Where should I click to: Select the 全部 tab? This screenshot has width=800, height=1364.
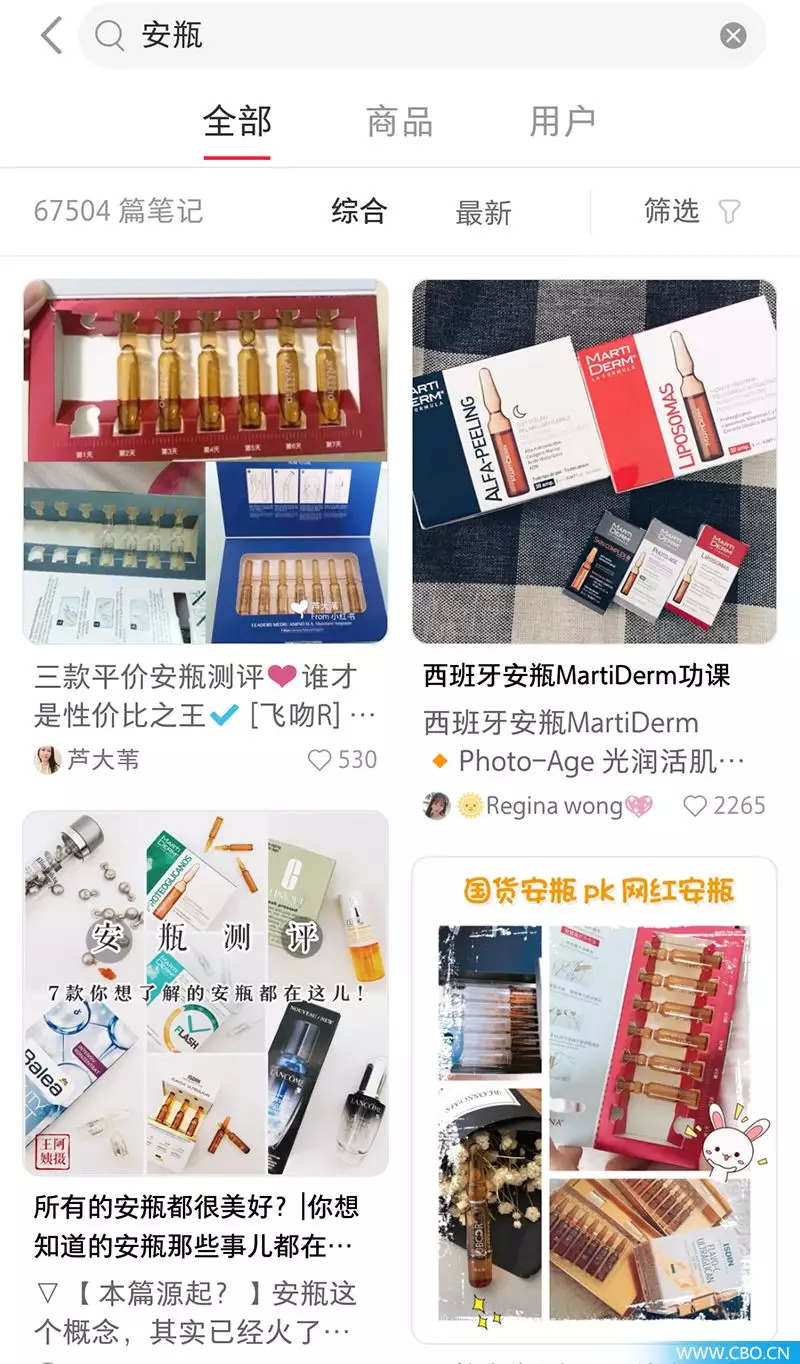click(237, 122)
